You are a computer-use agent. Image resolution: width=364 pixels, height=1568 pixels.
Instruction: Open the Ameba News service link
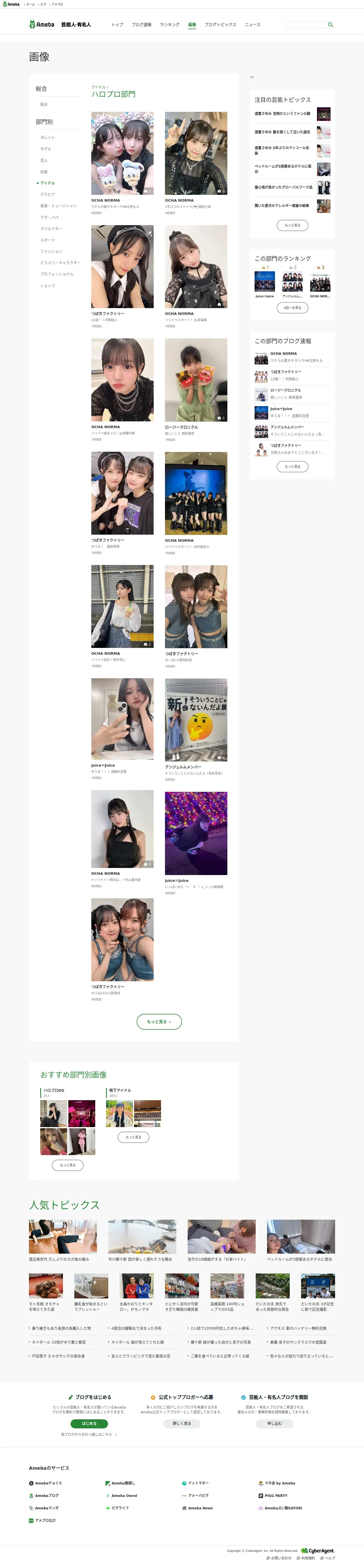click(x=200, y=1508)
